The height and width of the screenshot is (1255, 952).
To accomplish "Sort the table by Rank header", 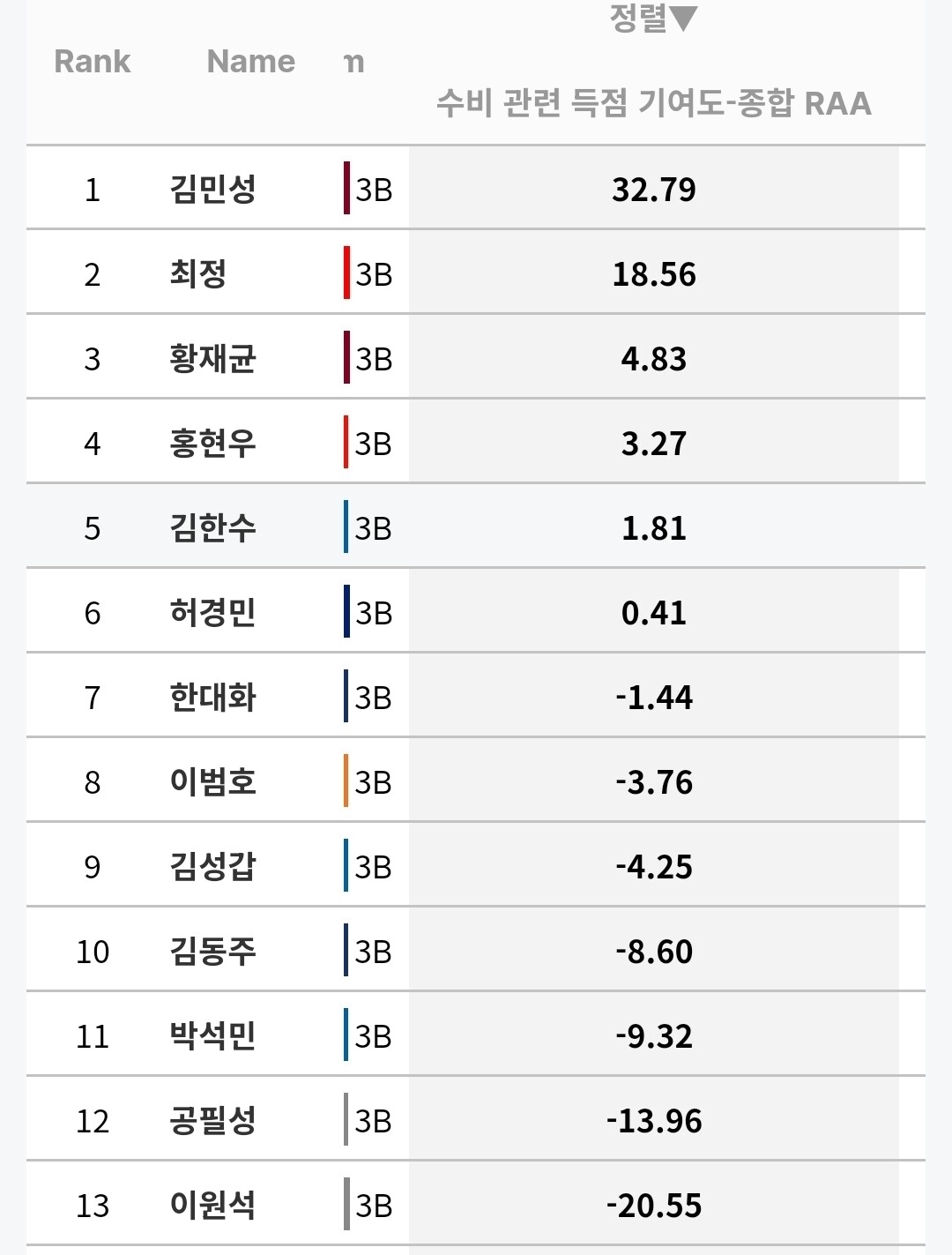I will click(x=92, y=61).
